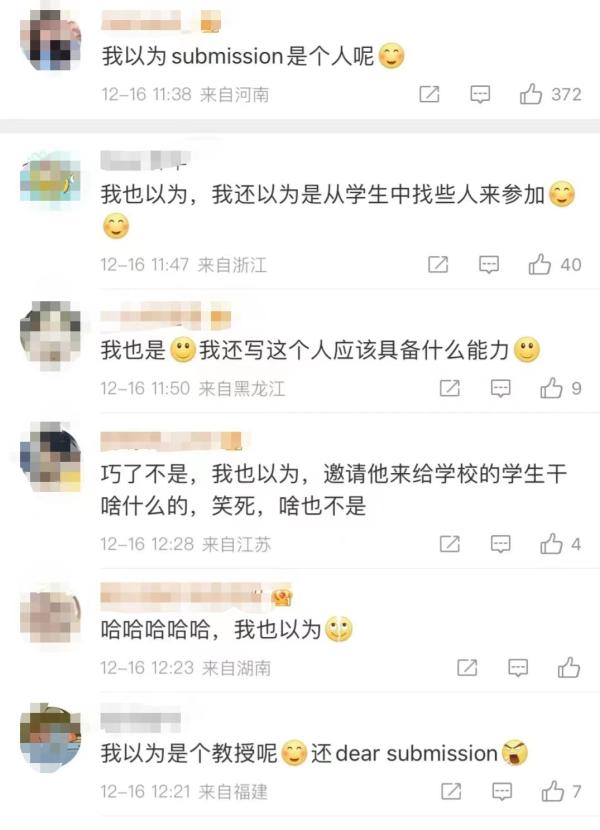Reply to the comment from 江苏

(x=501, y=544)
